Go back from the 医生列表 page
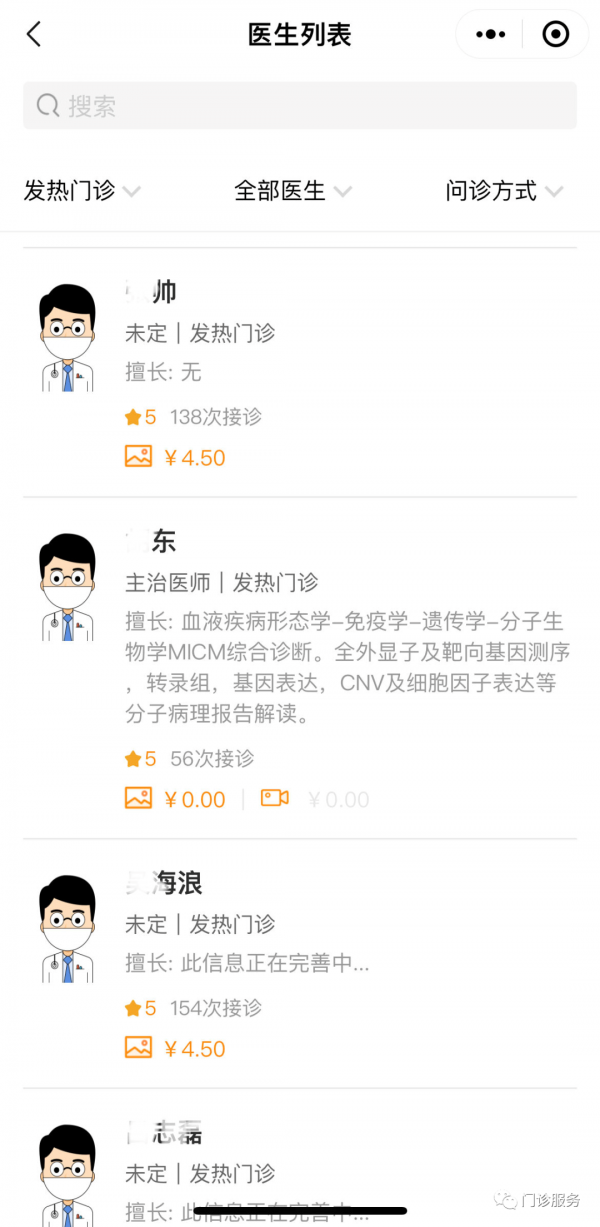This screenshot has height=1227, width=600. pos(34,35)
